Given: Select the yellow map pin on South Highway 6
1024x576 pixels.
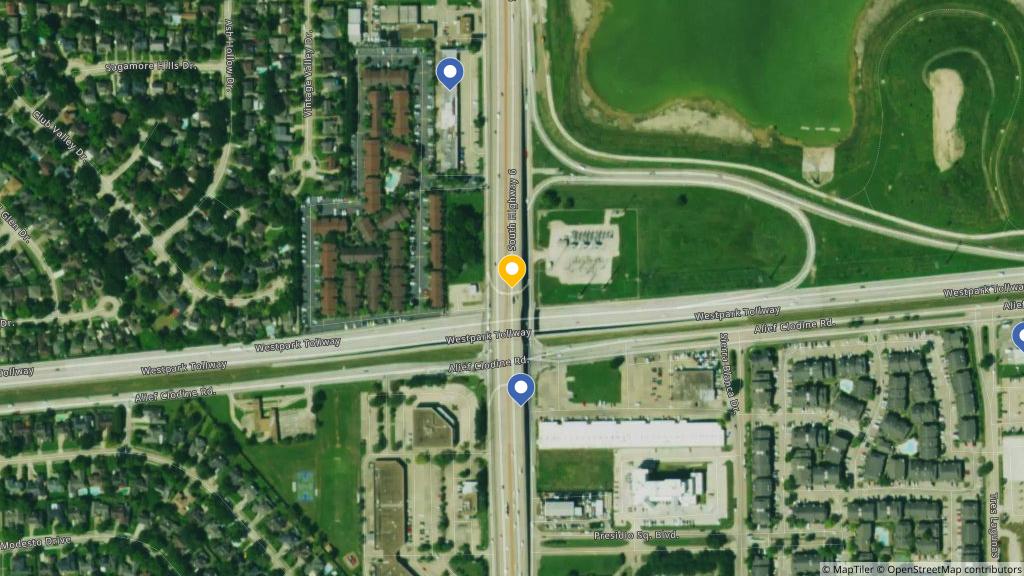Looking at the screenshot, I should coord(511,270).
